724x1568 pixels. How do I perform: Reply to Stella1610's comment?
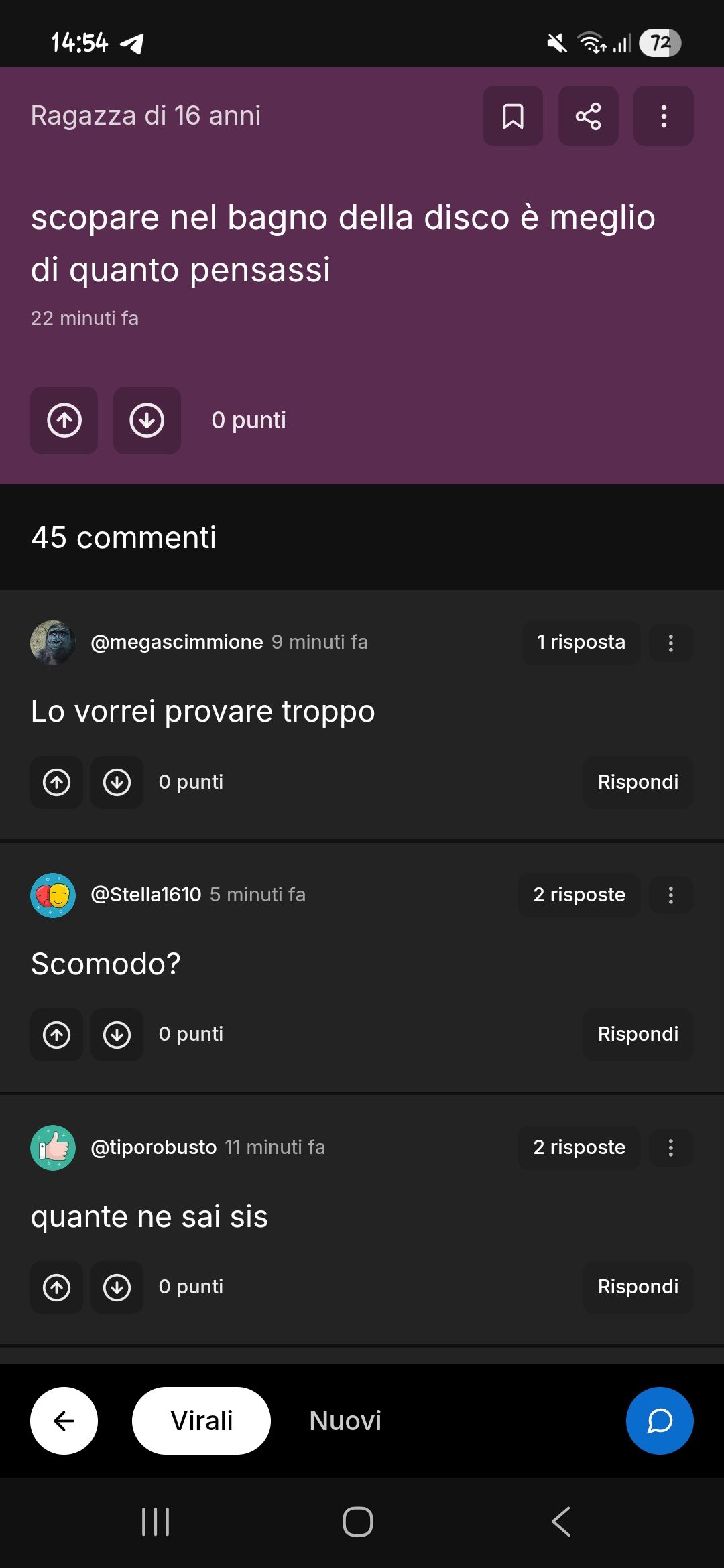coord(638,1035)
